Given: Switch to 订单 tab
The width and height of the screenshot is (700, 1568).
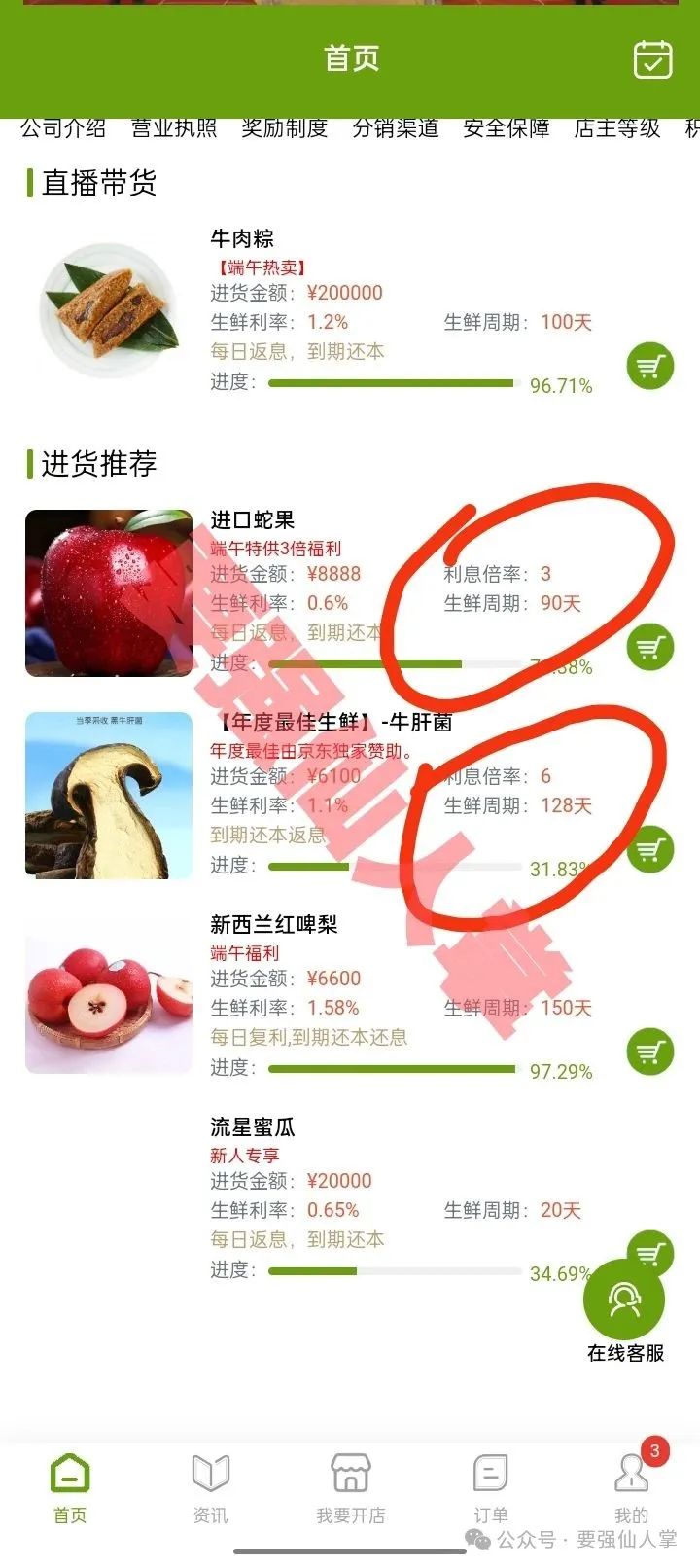Looking at the screenshot, I should pyautogui.click(x=490, y=1488).
